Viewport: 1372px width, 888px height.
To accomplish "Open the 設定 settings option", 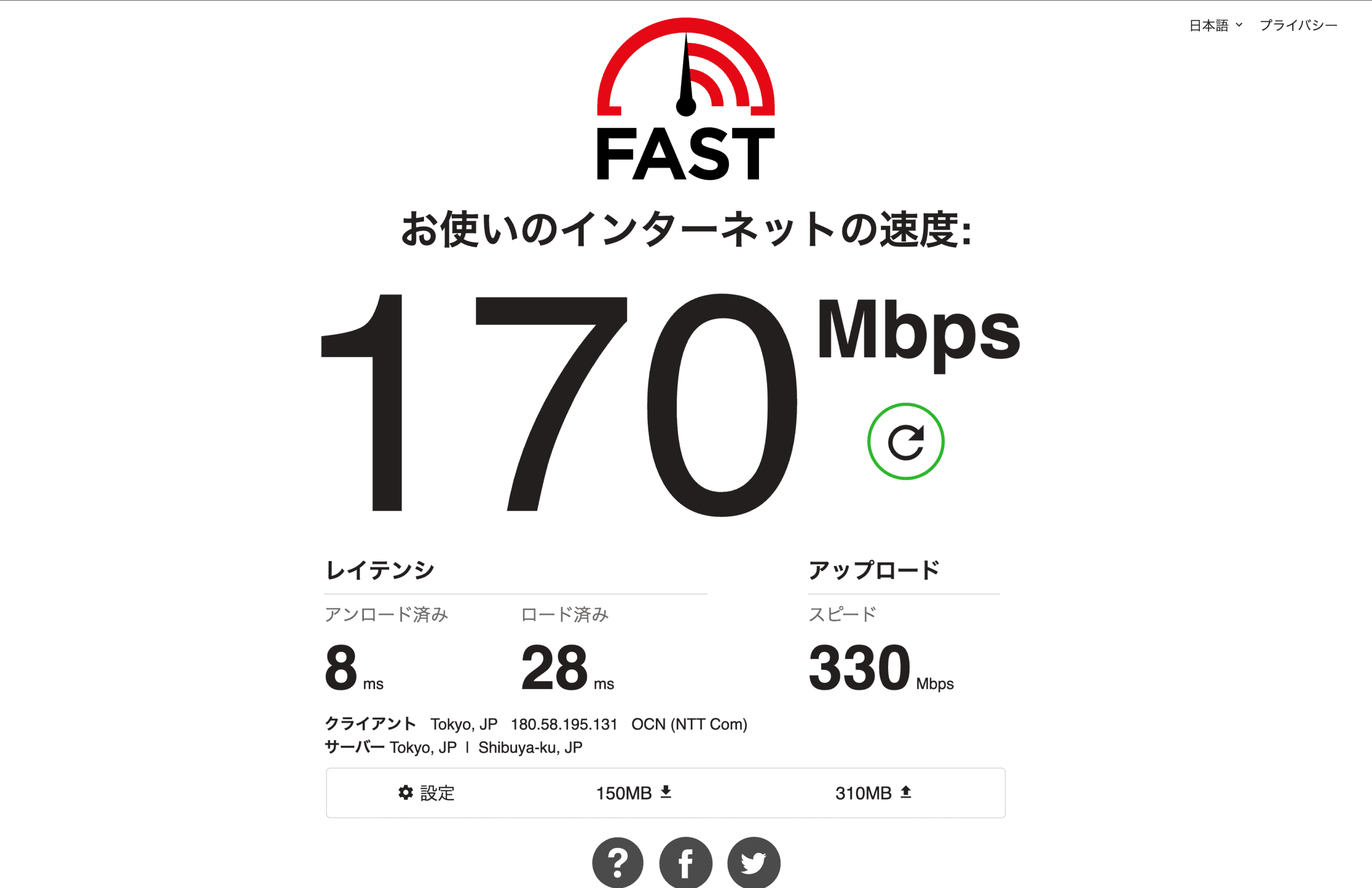I will click(x=426, y=793).
